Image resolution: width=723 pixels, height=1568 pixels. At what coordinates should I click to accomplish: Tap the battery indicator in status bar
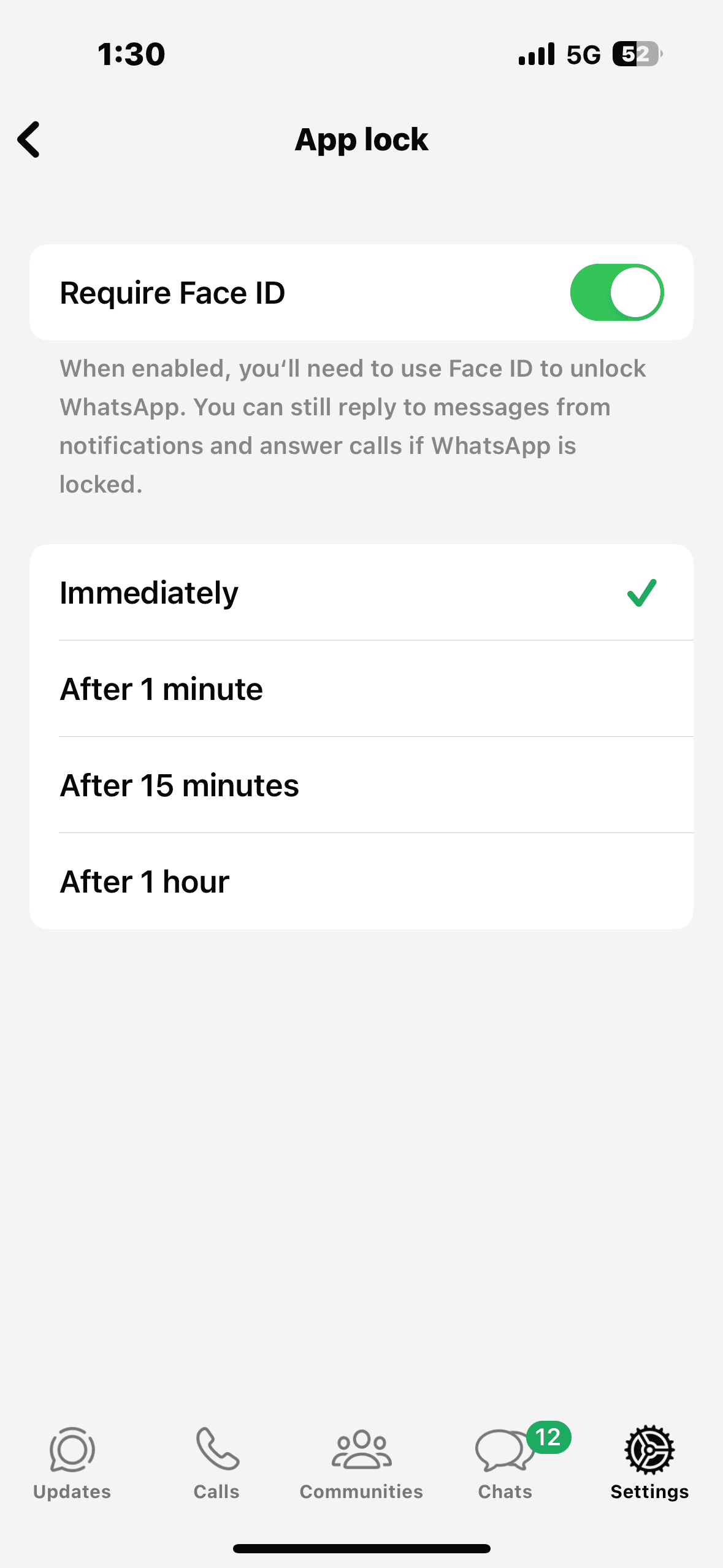pyautogui.click(x=637, y=54)
